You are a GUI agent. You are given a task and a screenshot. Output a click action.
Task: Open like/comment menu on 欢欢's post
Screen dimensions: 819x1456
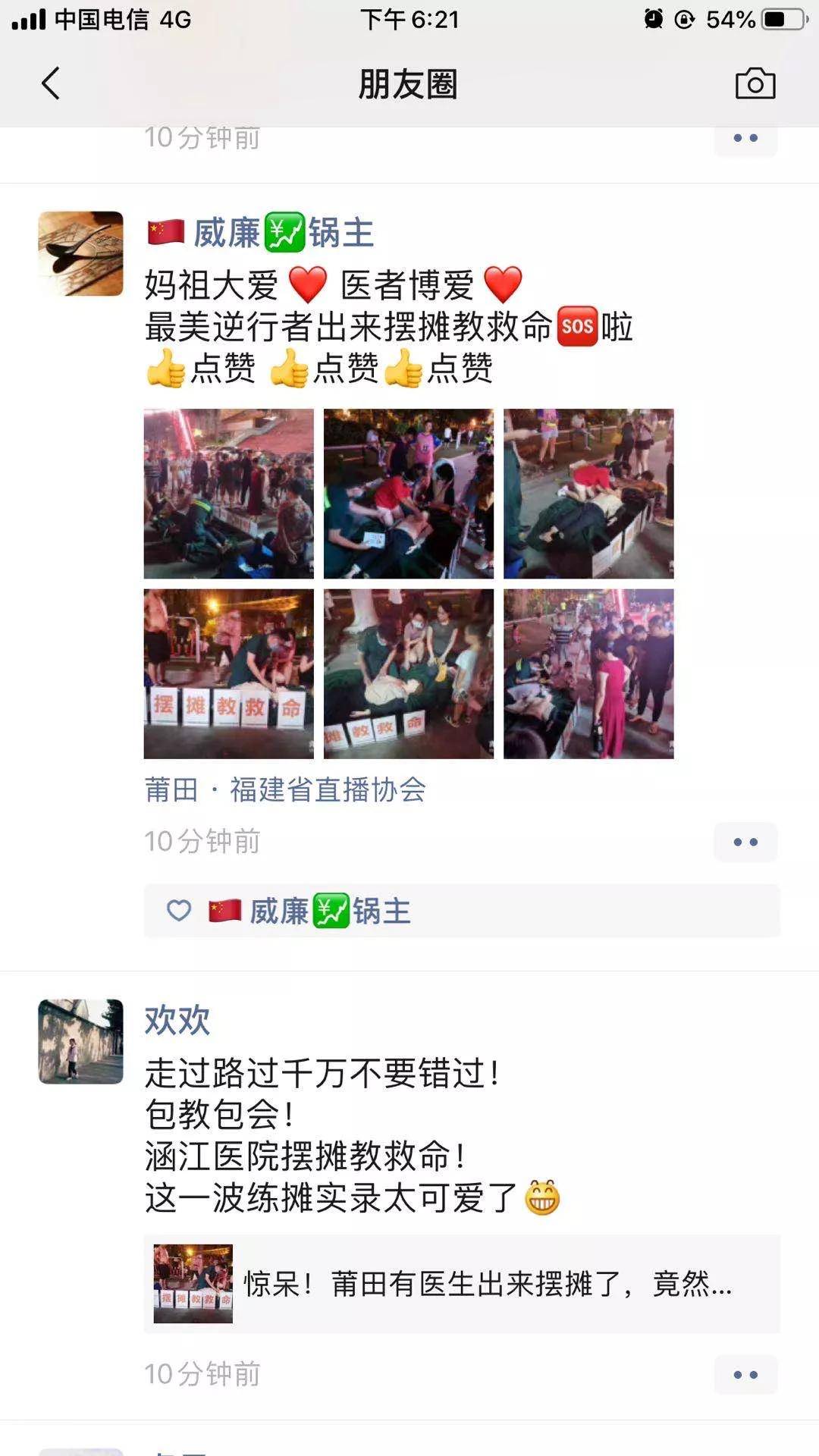(x=745, y=1374)
